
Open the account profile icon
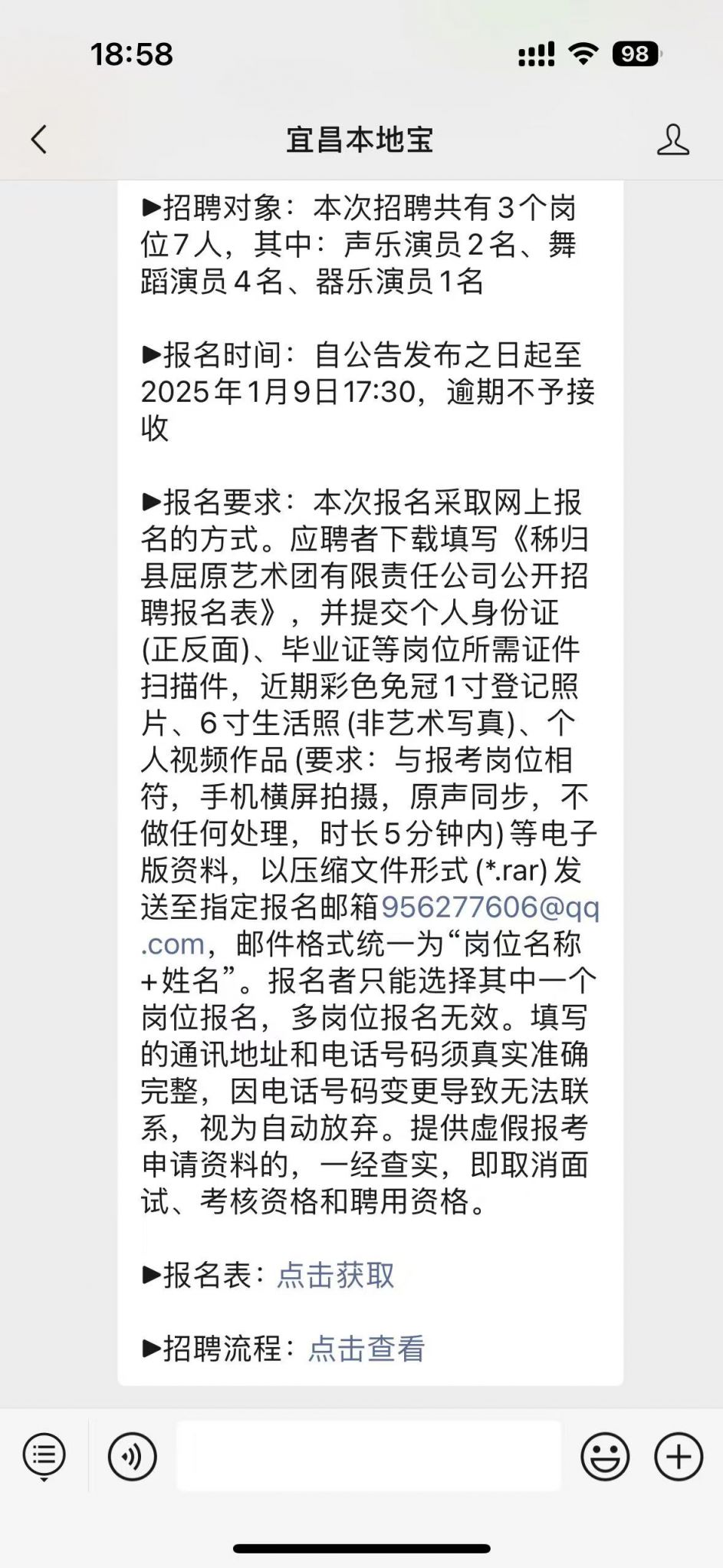(x=672, y=140)
